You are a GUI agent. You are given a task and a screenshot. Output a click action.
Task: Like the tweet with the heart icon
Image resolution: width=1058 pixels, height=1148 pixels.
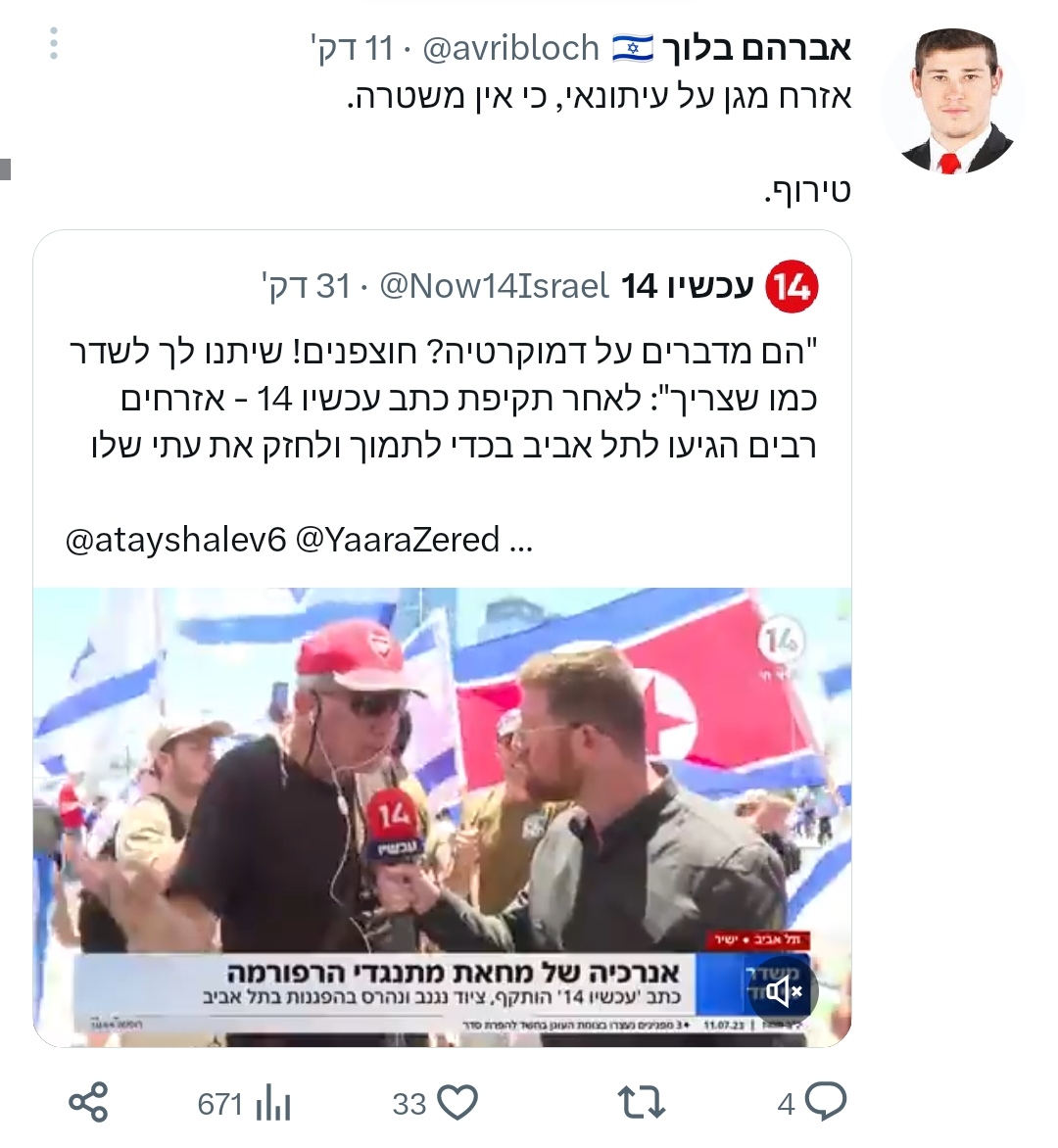(457, 1103)
